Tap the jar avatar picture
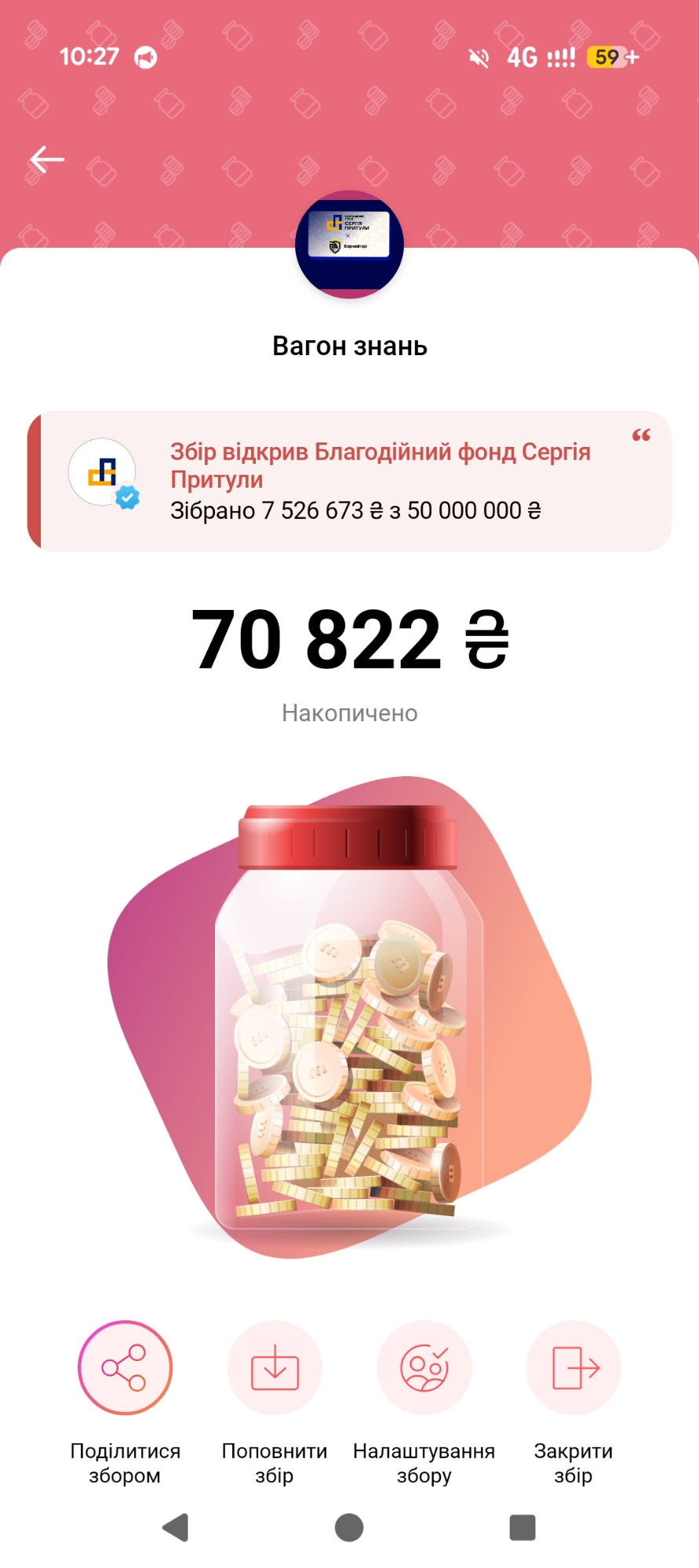Image resolution: width=699 pixels, height=1568 pixels. click(349, 244)
